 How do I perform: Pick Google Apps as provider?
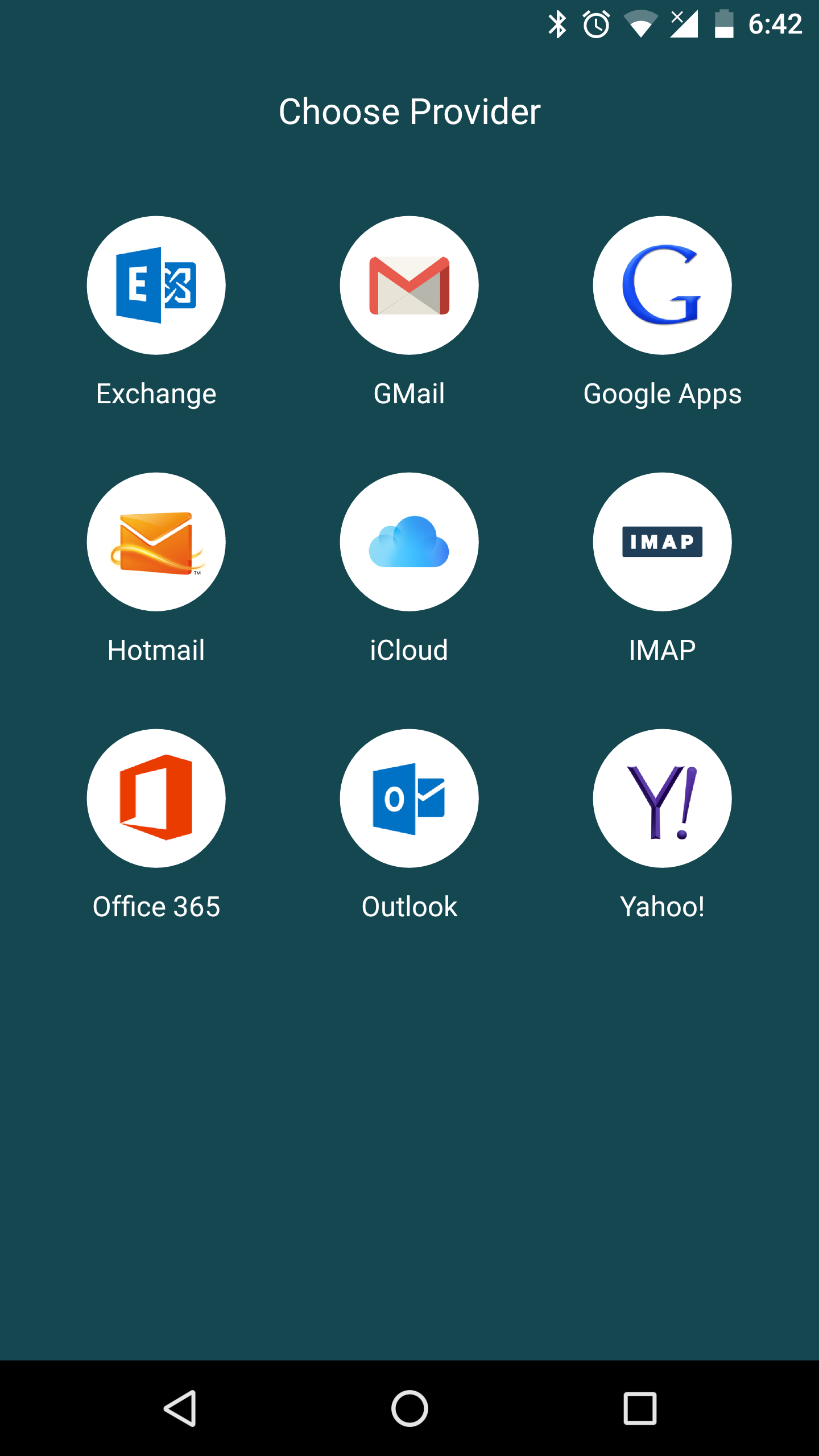(x=662, y=286)
